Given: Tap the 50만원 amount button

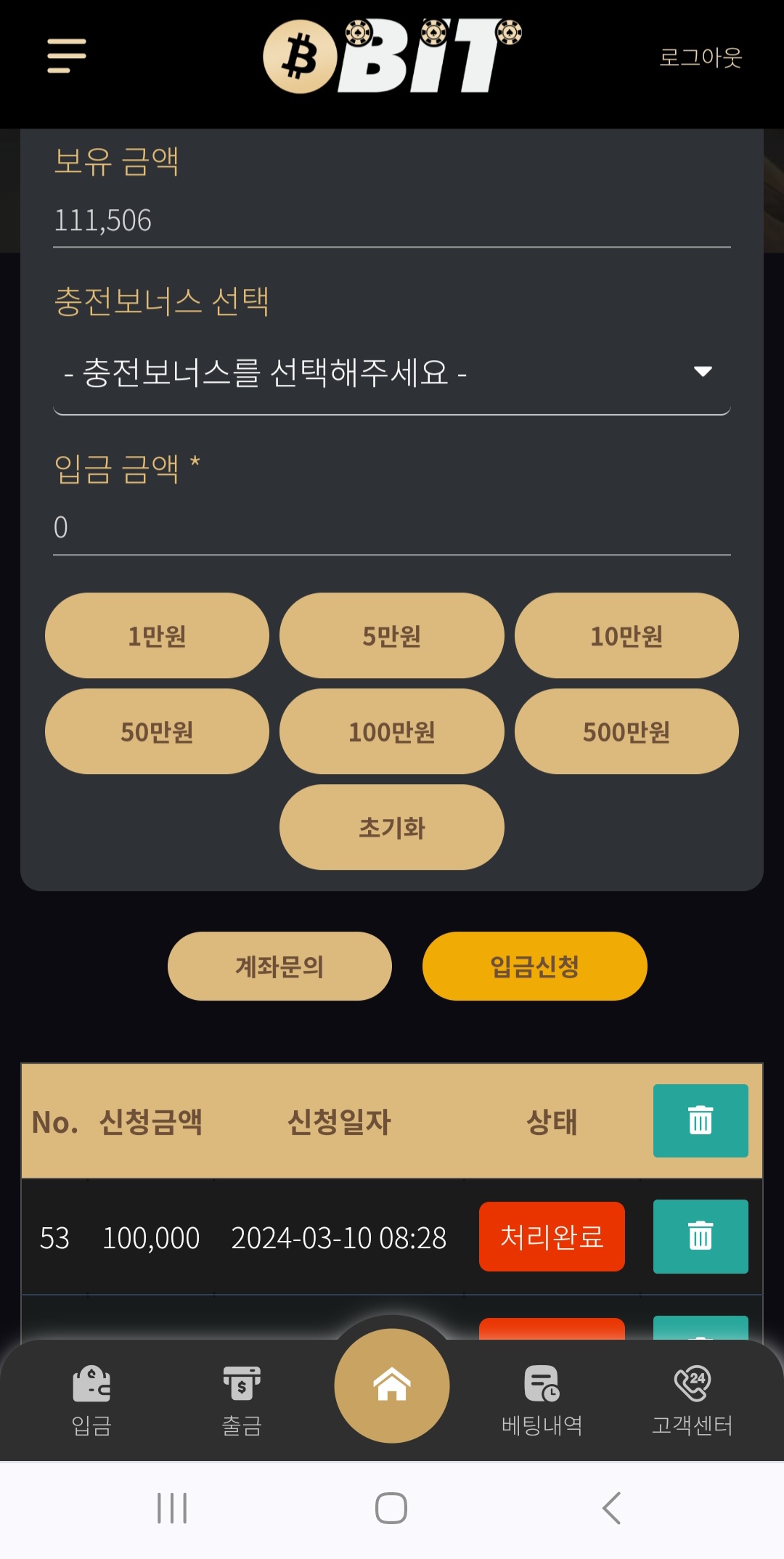Looking at the screenshot, I should click(157, 732).
